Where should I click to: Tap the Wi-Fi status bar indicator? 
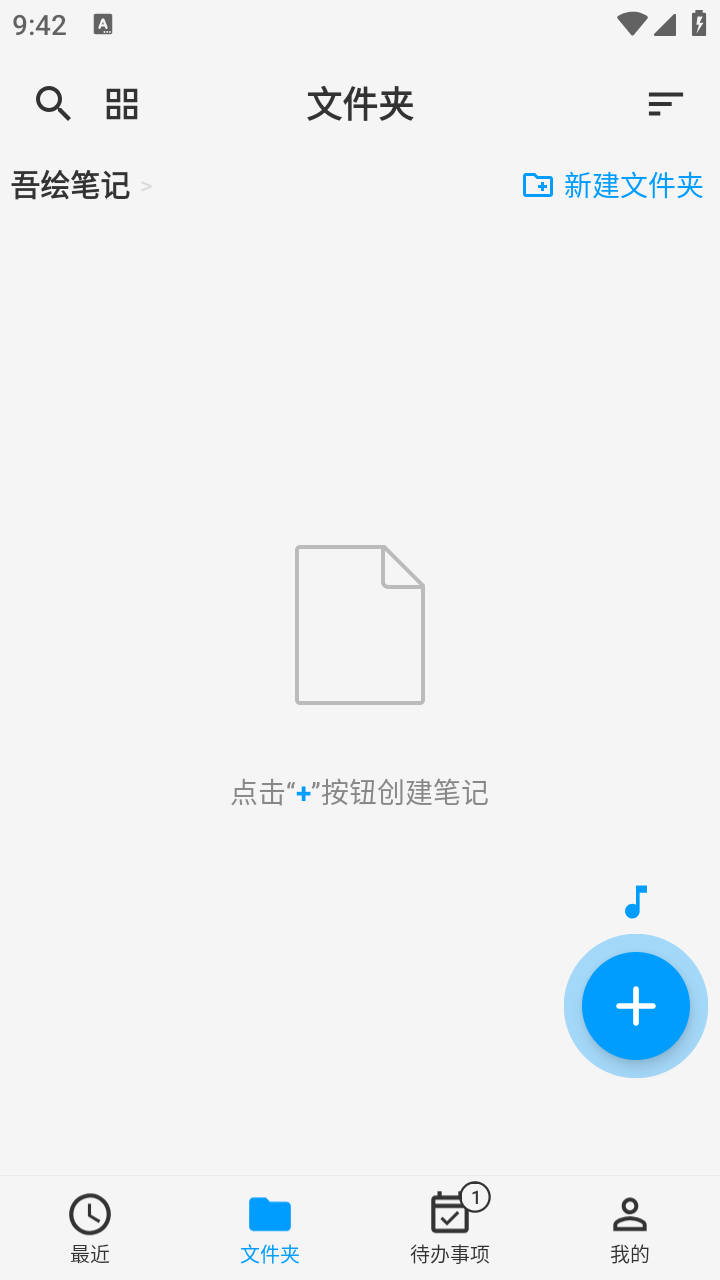[x=631, y=22]
